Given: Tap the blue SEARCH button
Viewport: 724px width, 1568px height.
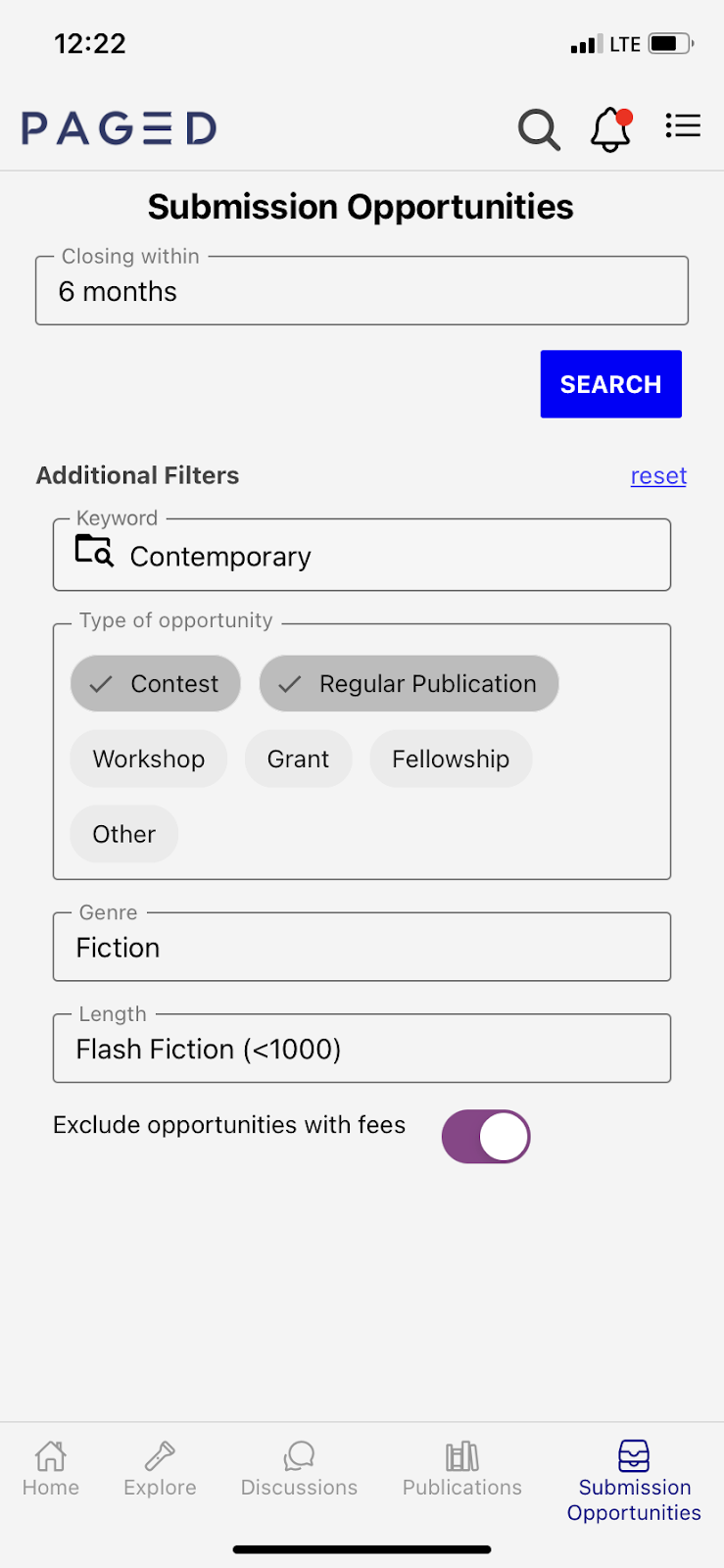Looking at the screenshot, I should coord(611,384).
